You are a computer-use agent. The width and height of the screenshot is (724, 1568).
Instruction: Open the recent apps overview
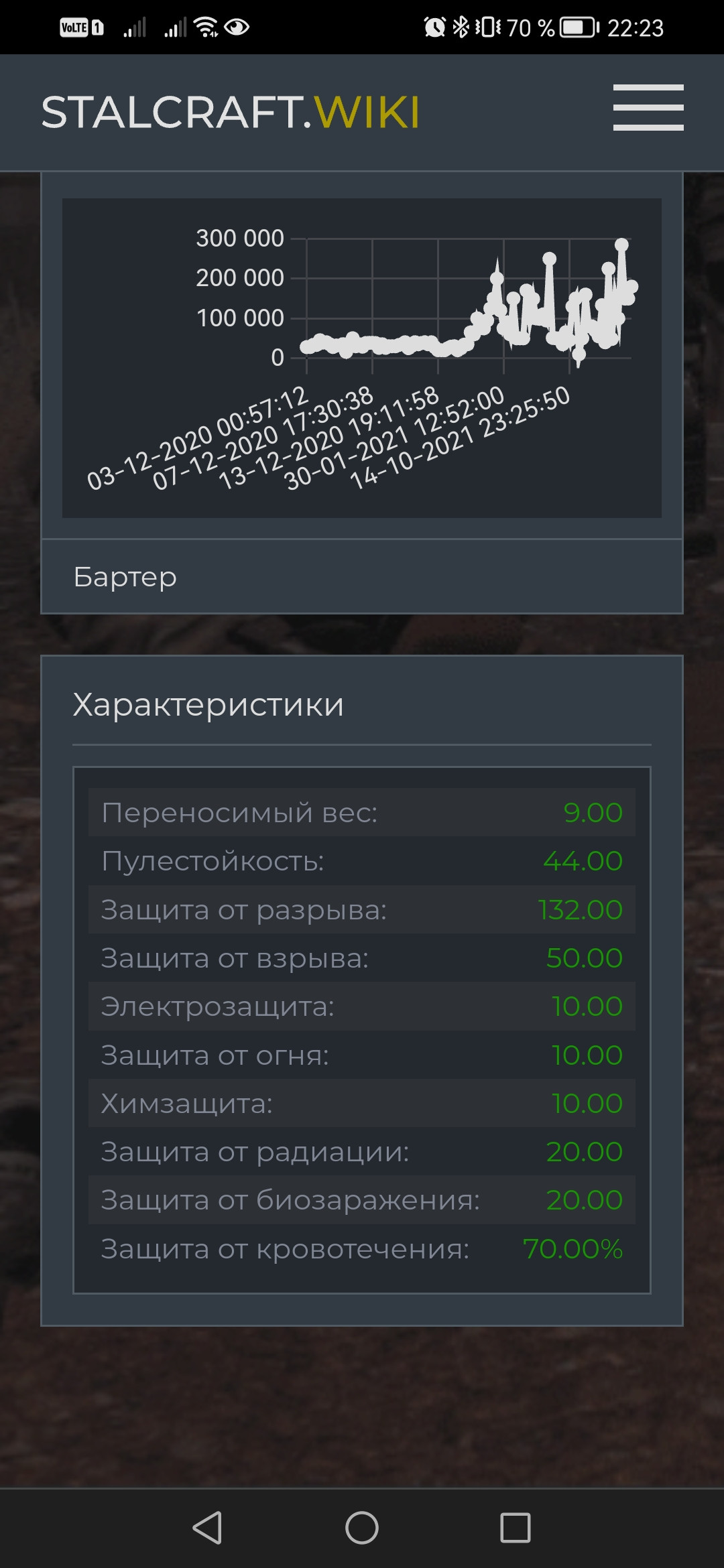[516, 1527]
